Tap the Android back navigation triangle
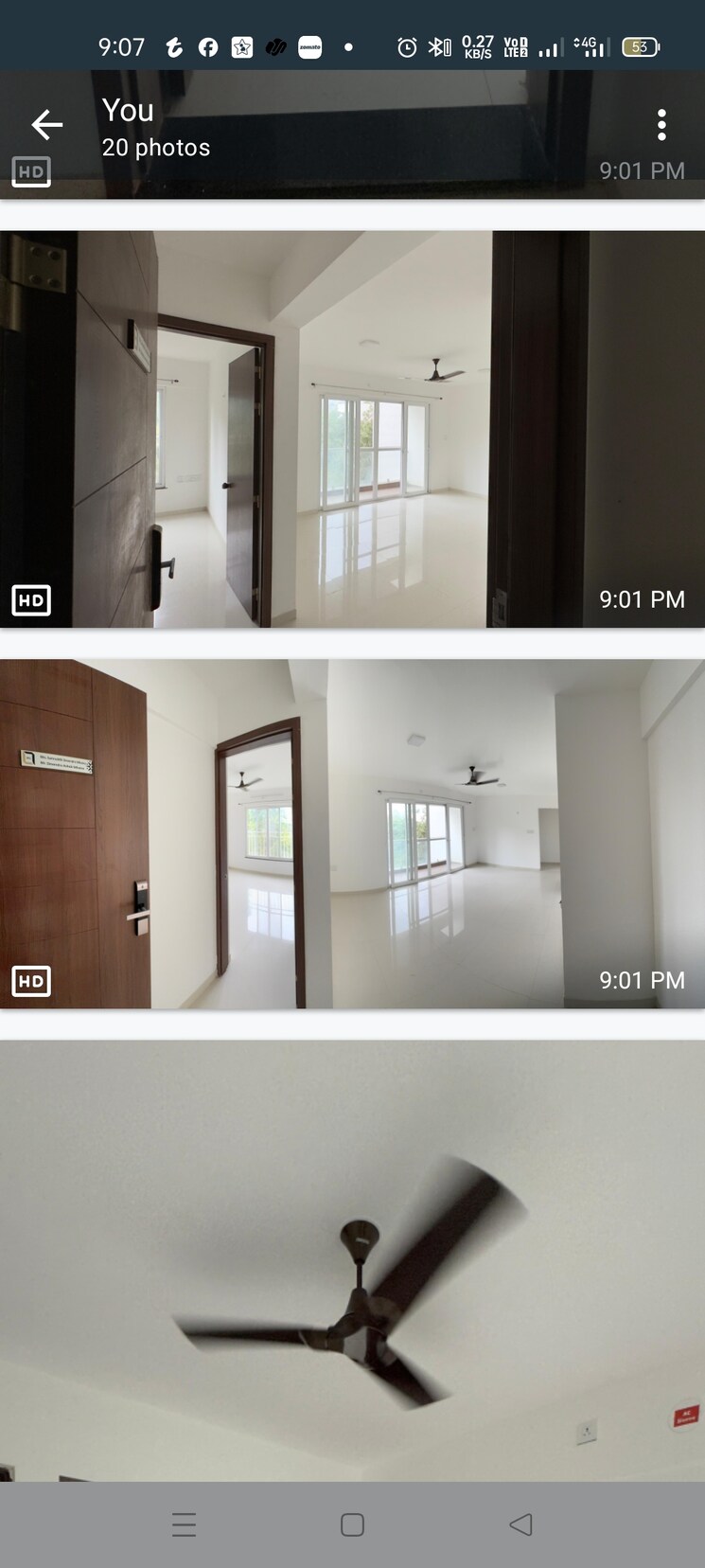Screen dimensions: 705x1568 pos(520,1524)
